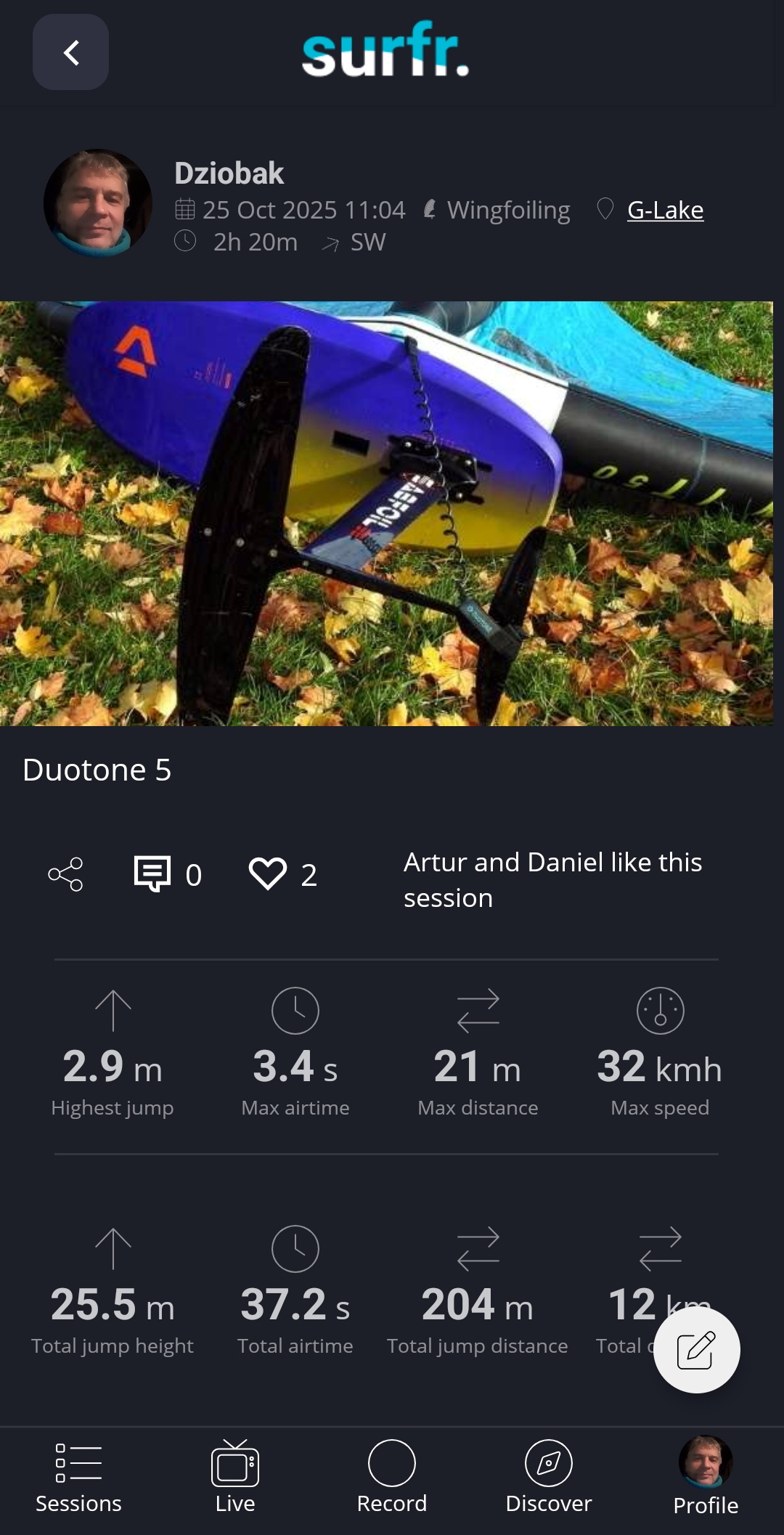Open the comments on this session

[x=152, y=874]
